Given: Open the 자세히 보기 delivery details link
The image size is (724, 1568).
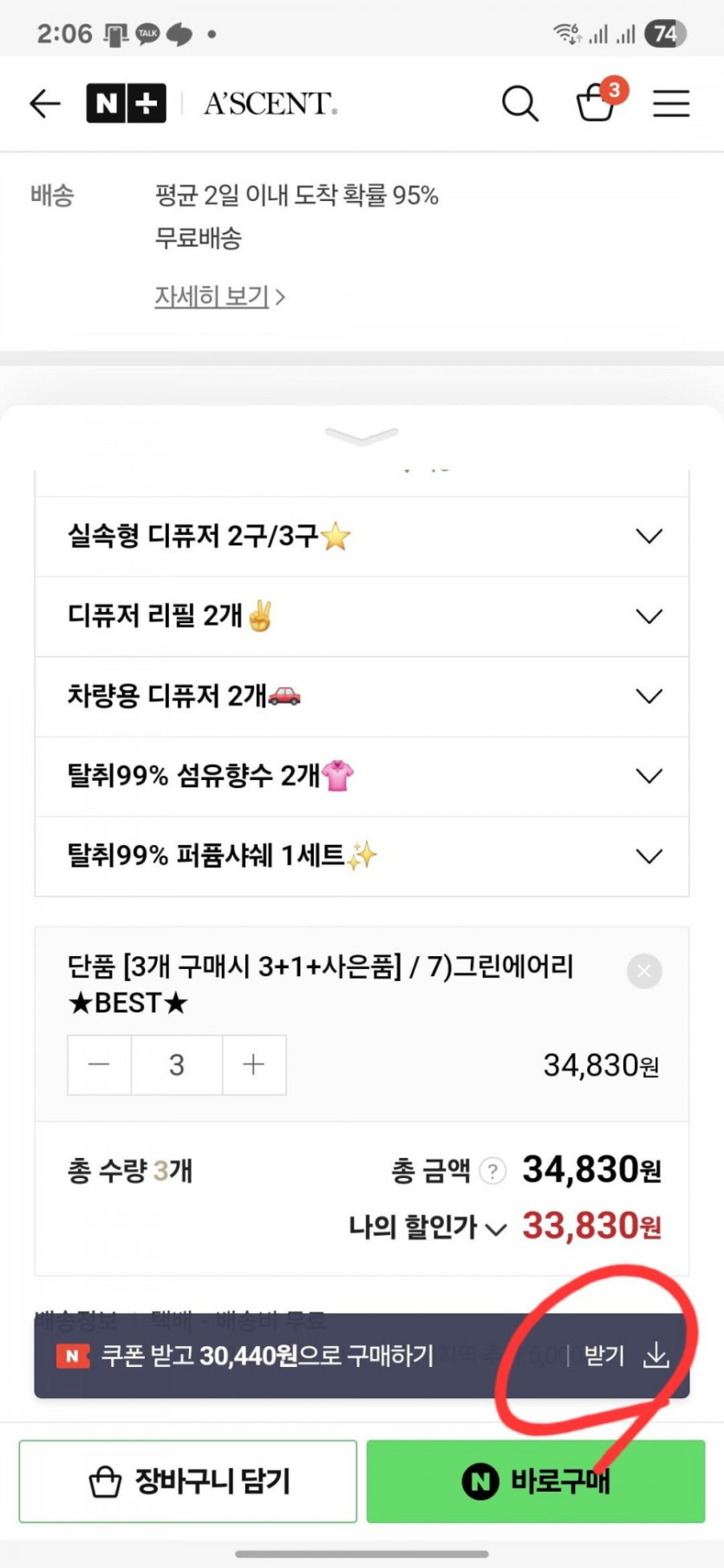Looking at the screenshot, I should tap(219, 296).
